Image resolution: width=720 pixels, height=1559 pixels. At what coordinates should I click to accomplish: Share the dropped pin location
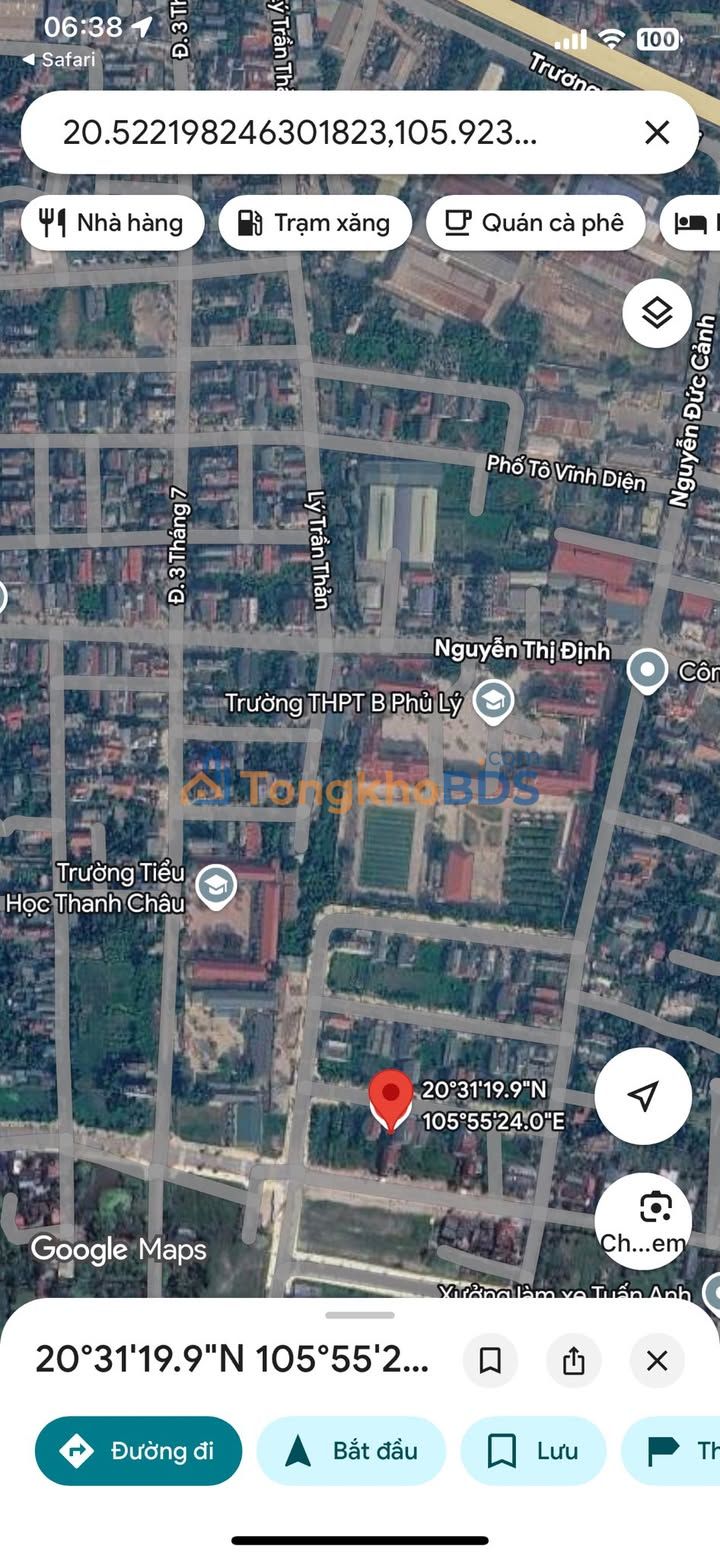tap(573, 1360)
